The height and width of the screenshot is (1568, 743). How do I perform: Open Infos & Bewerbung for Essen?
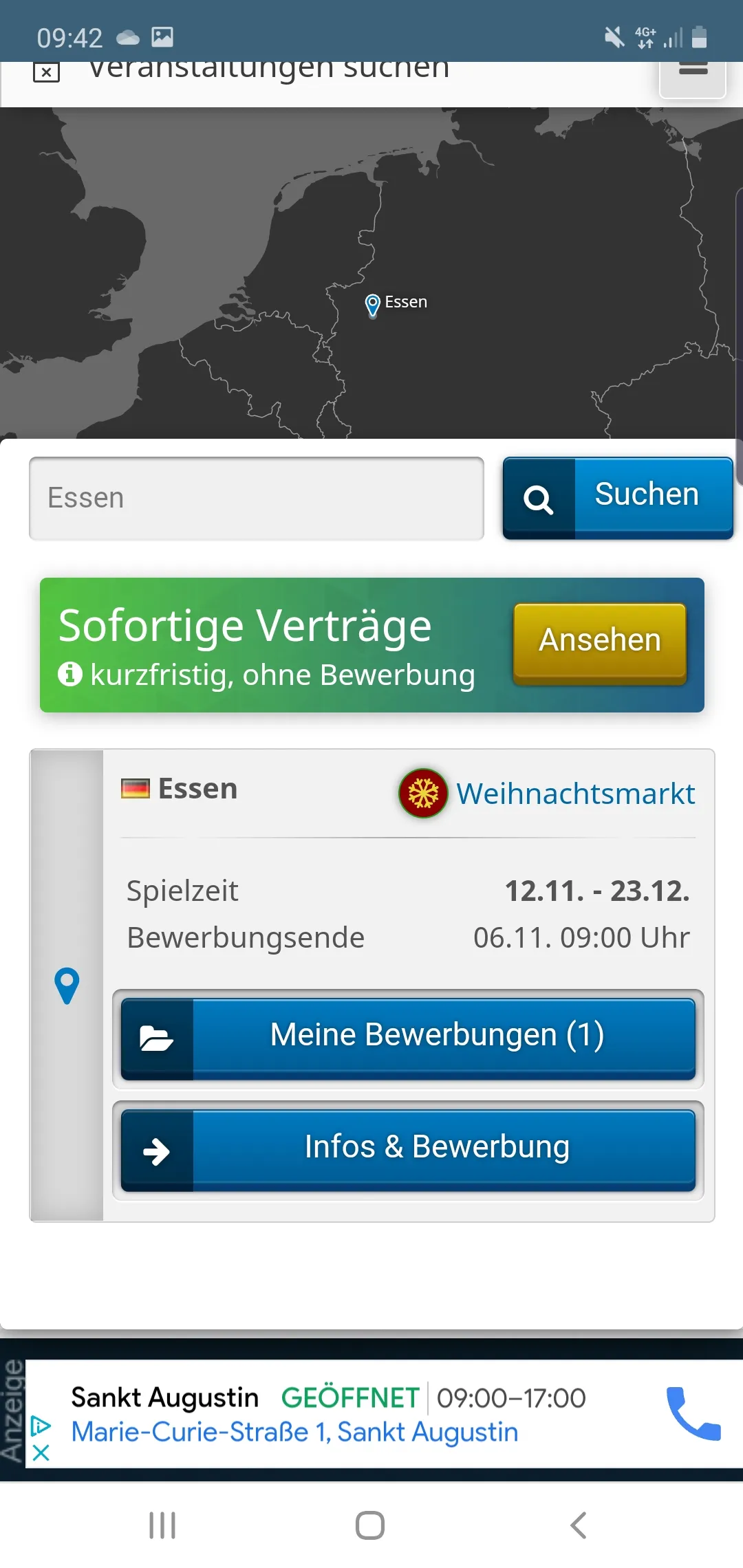coord(408,1148)
